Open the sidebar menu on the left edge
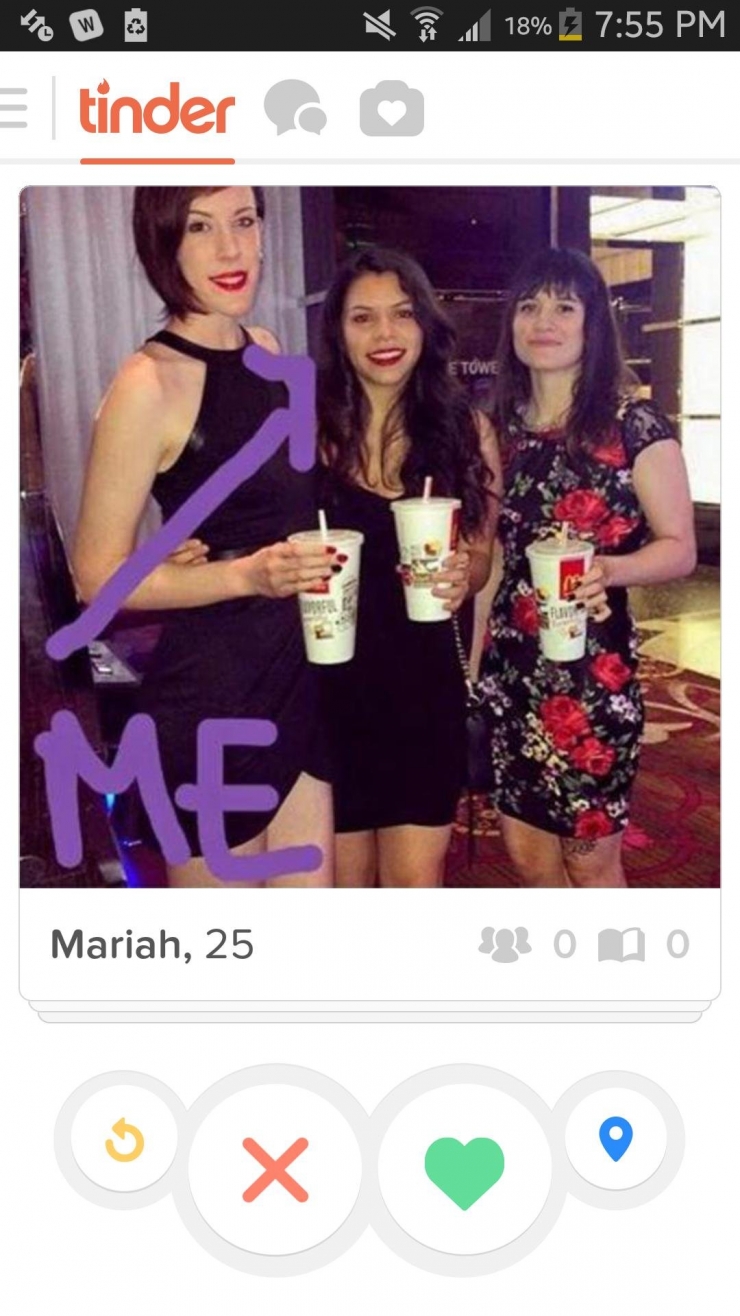The width and height of the screenshot is (740, 1316). point(12,108)
